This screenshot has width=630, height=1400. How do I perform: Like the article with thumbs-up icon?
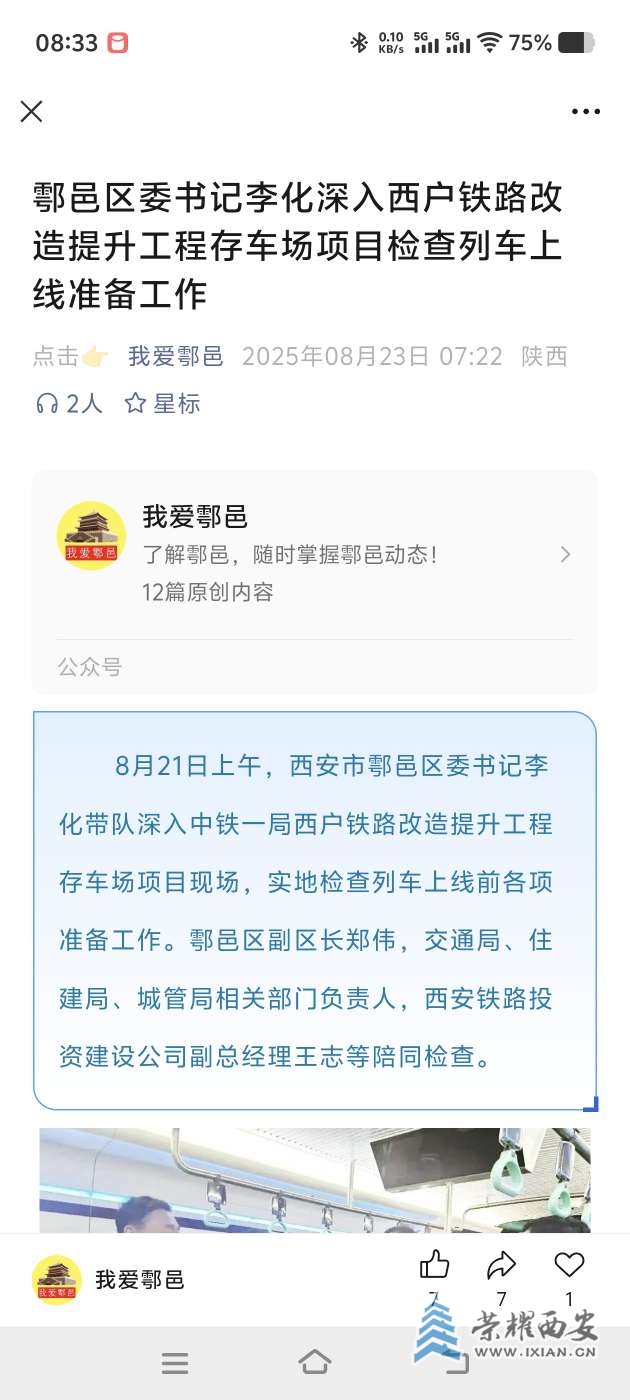[434, 1266]
